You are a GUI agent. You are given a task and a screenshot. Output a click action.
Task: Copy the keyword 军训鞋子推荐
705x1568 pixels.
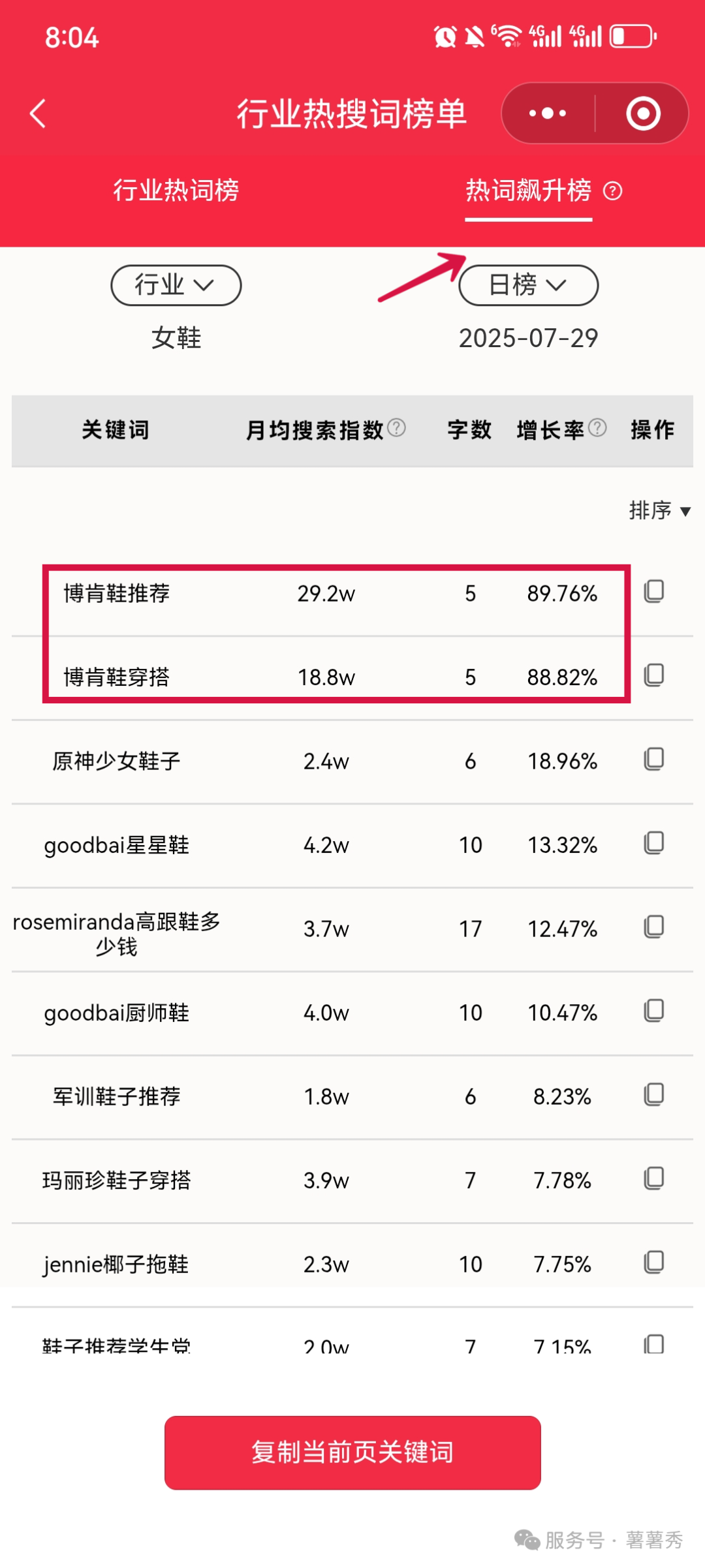pyautogui.click(x=653, y=1094)
